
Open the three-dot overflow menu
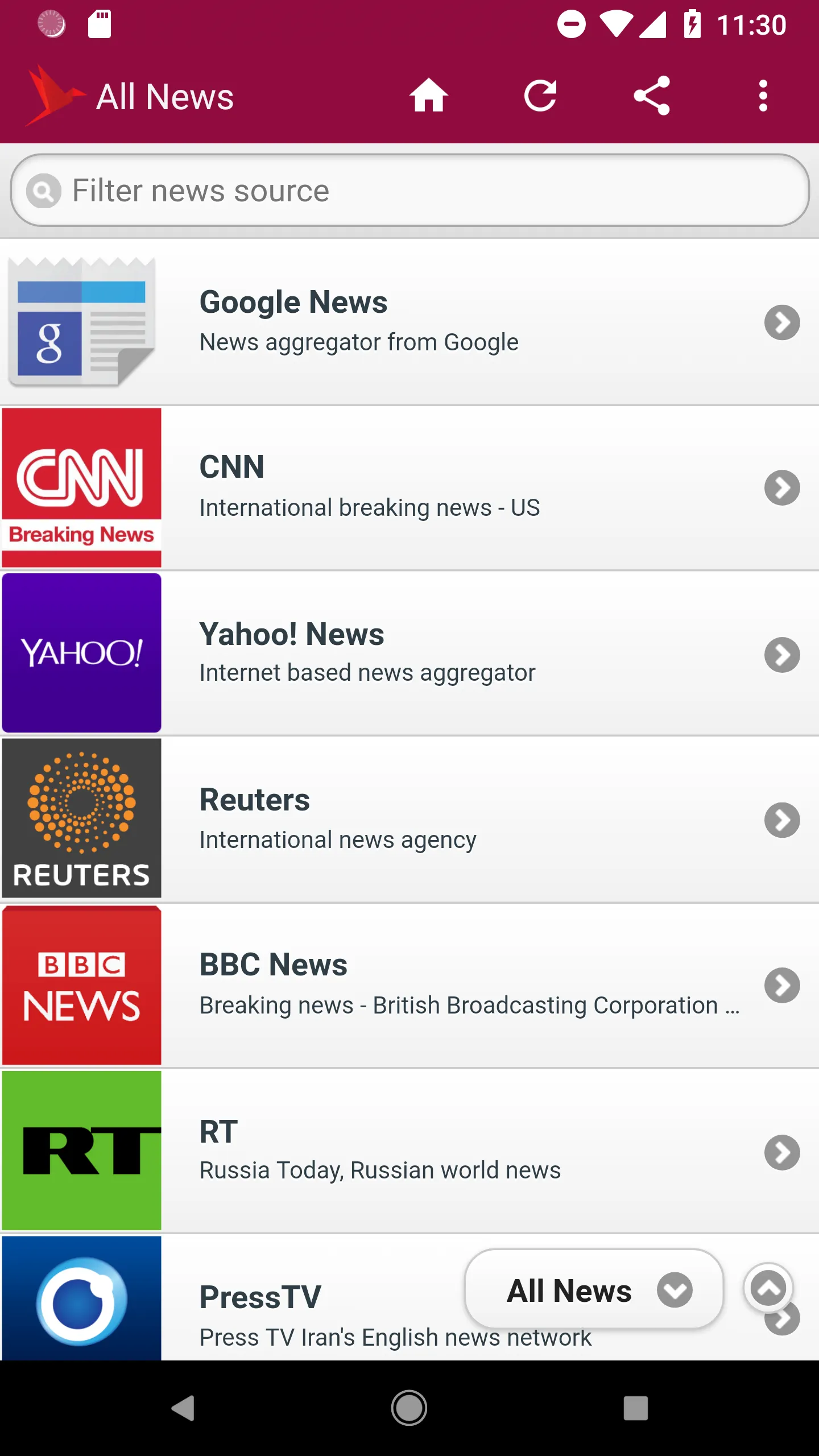(763, 96)
